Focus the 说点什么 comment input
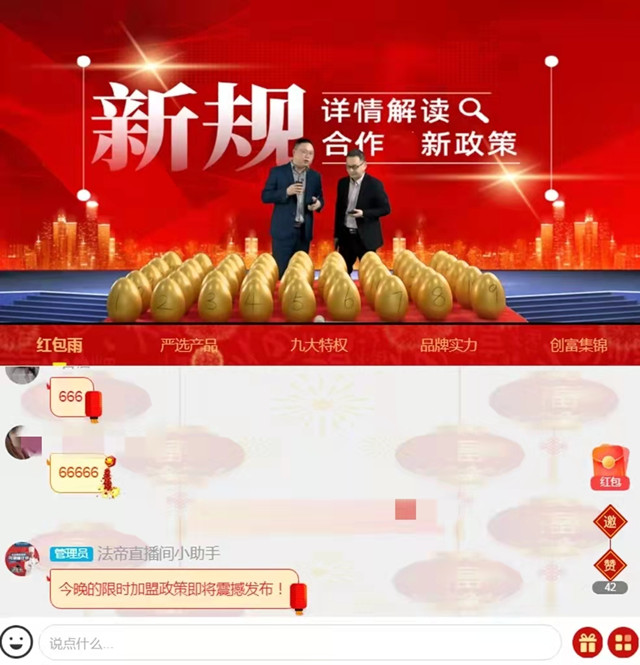 300,642
